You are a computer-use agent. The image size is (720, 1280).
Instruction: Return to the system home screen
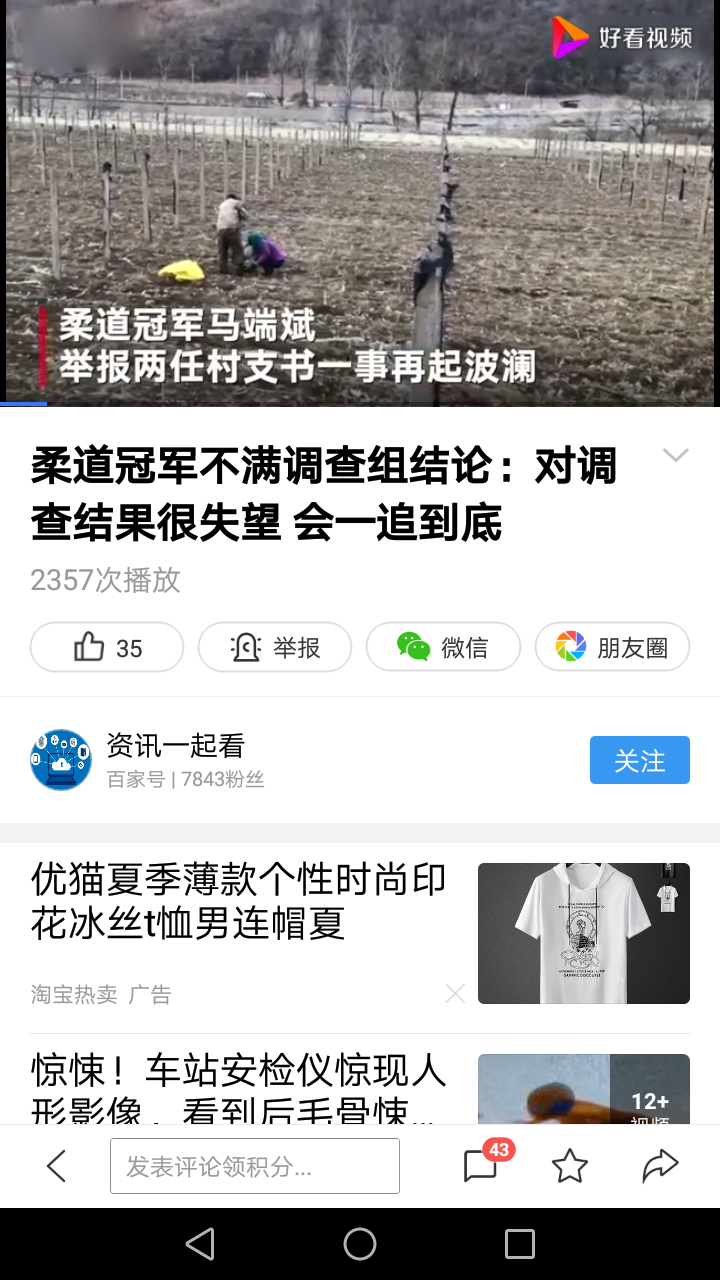click(360, 1244)
